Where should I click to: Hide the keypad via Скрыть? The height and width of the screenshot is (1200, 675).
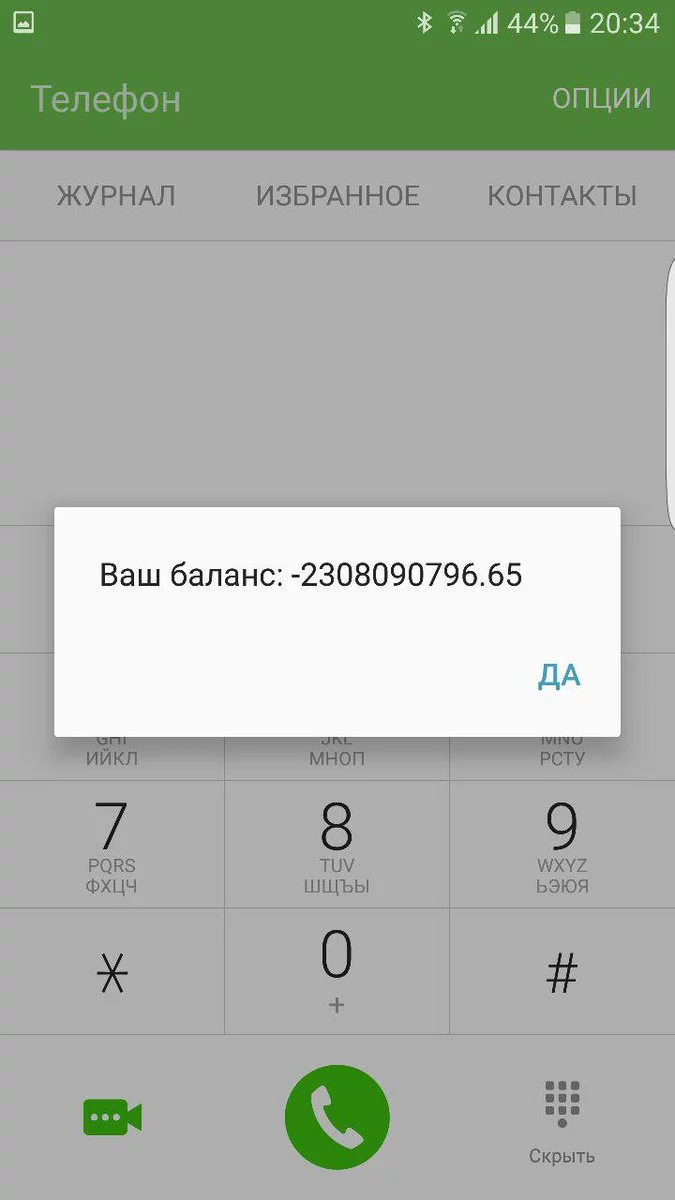[x=562, y=1121]
